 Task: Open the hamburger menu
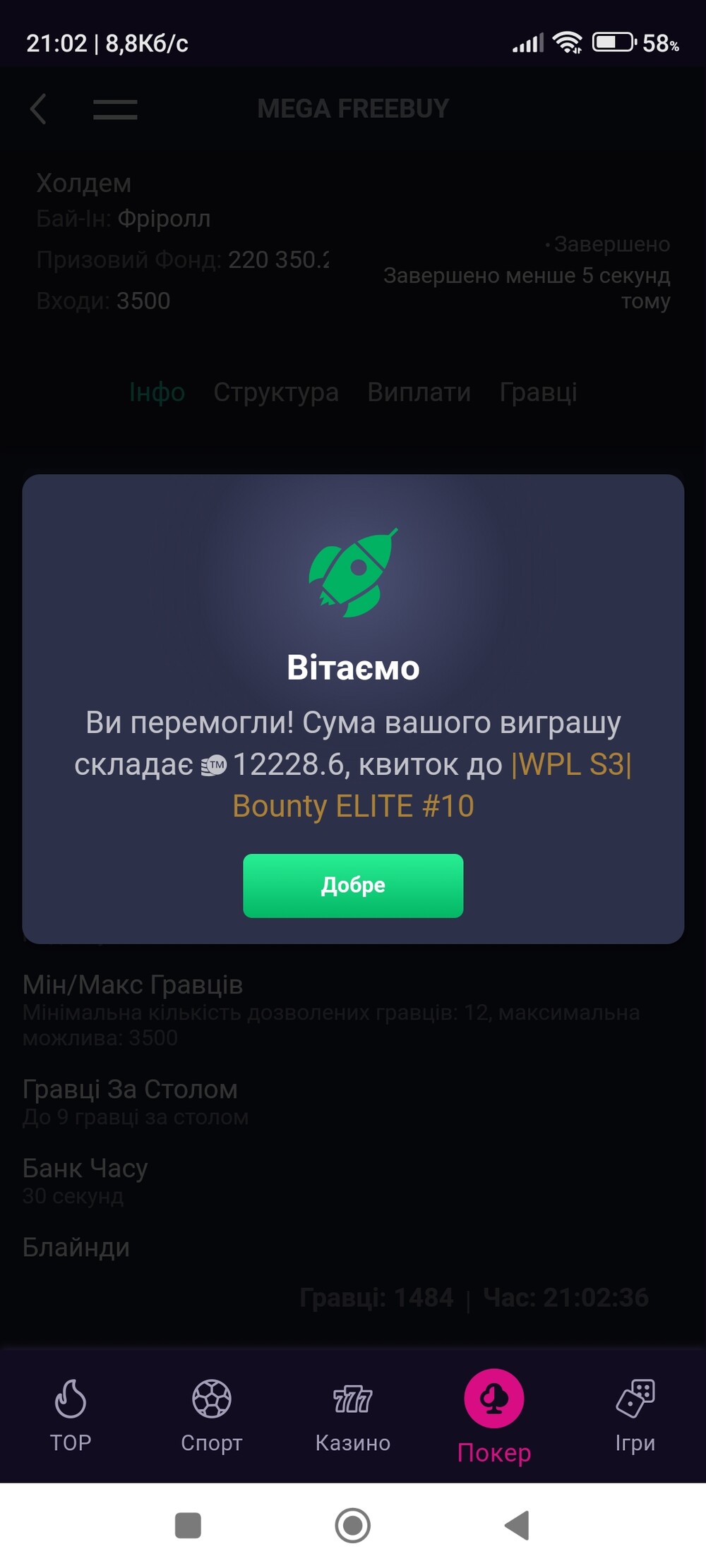[x=115, y=109]
